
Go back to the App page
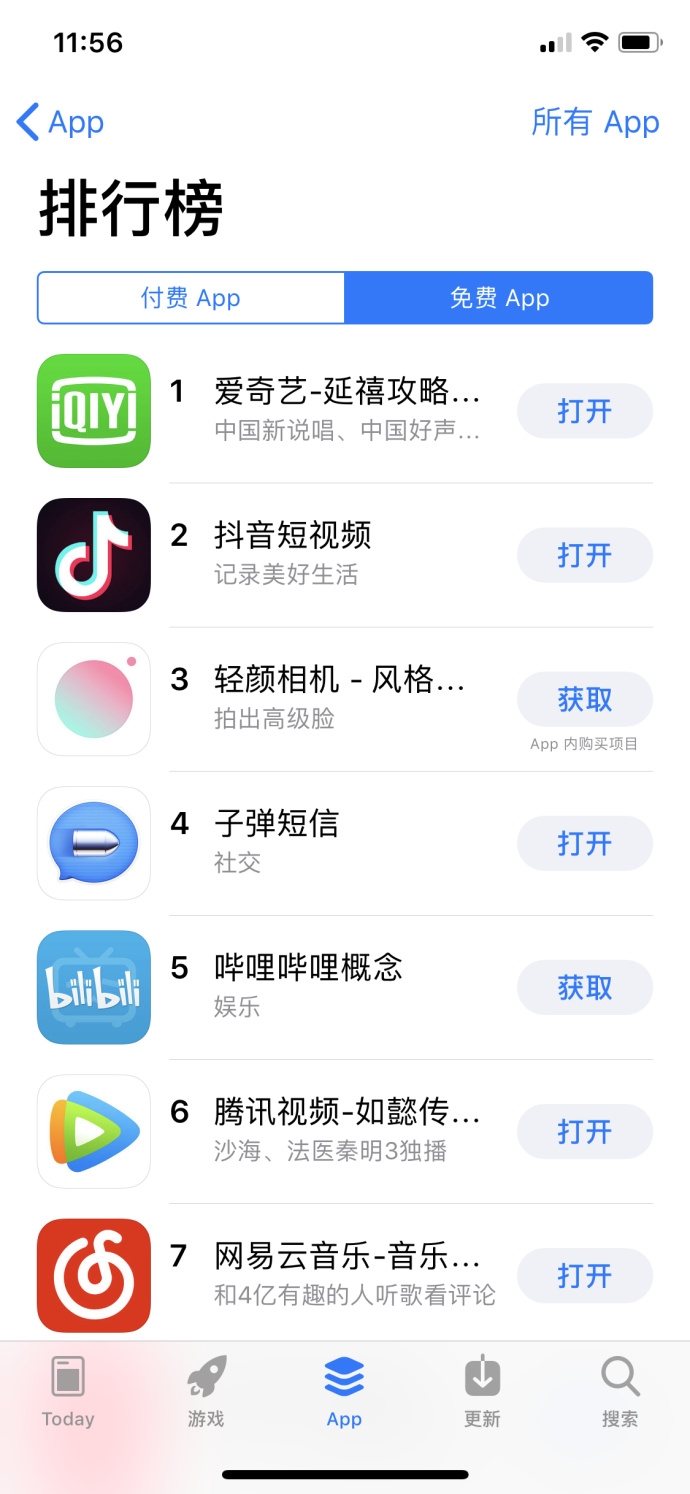[x=60, y=123]
